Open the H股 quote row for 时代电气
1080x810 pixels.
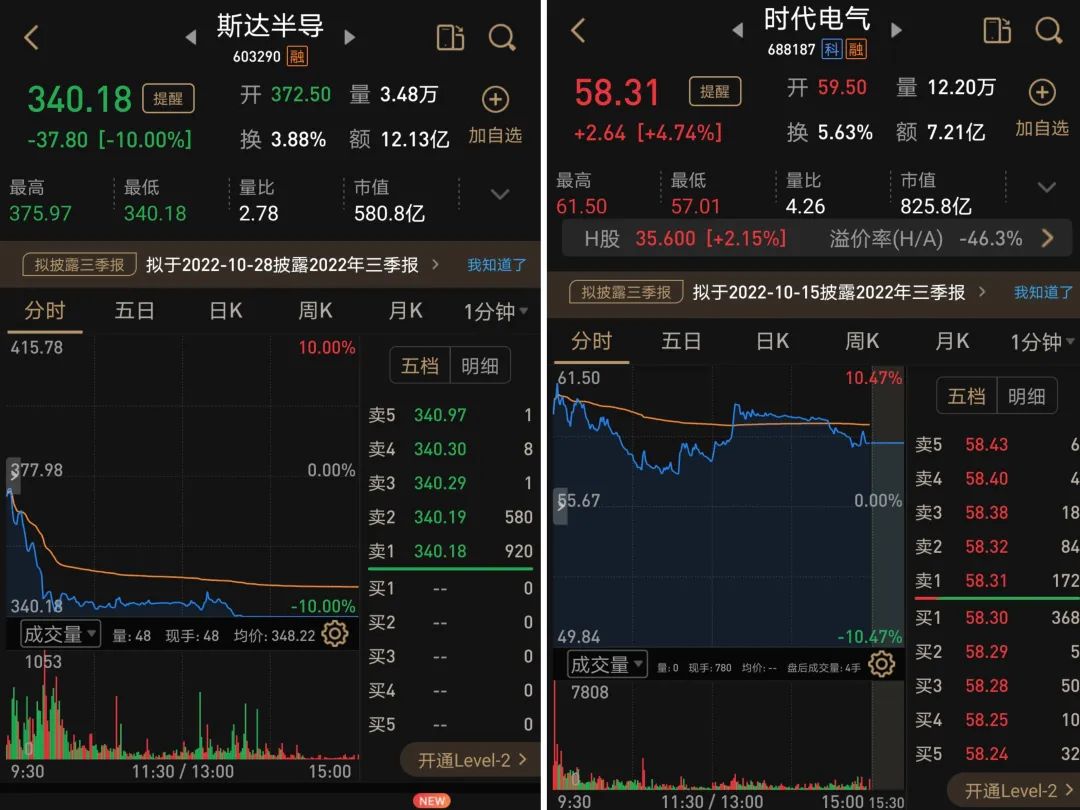tap(817, 238)
